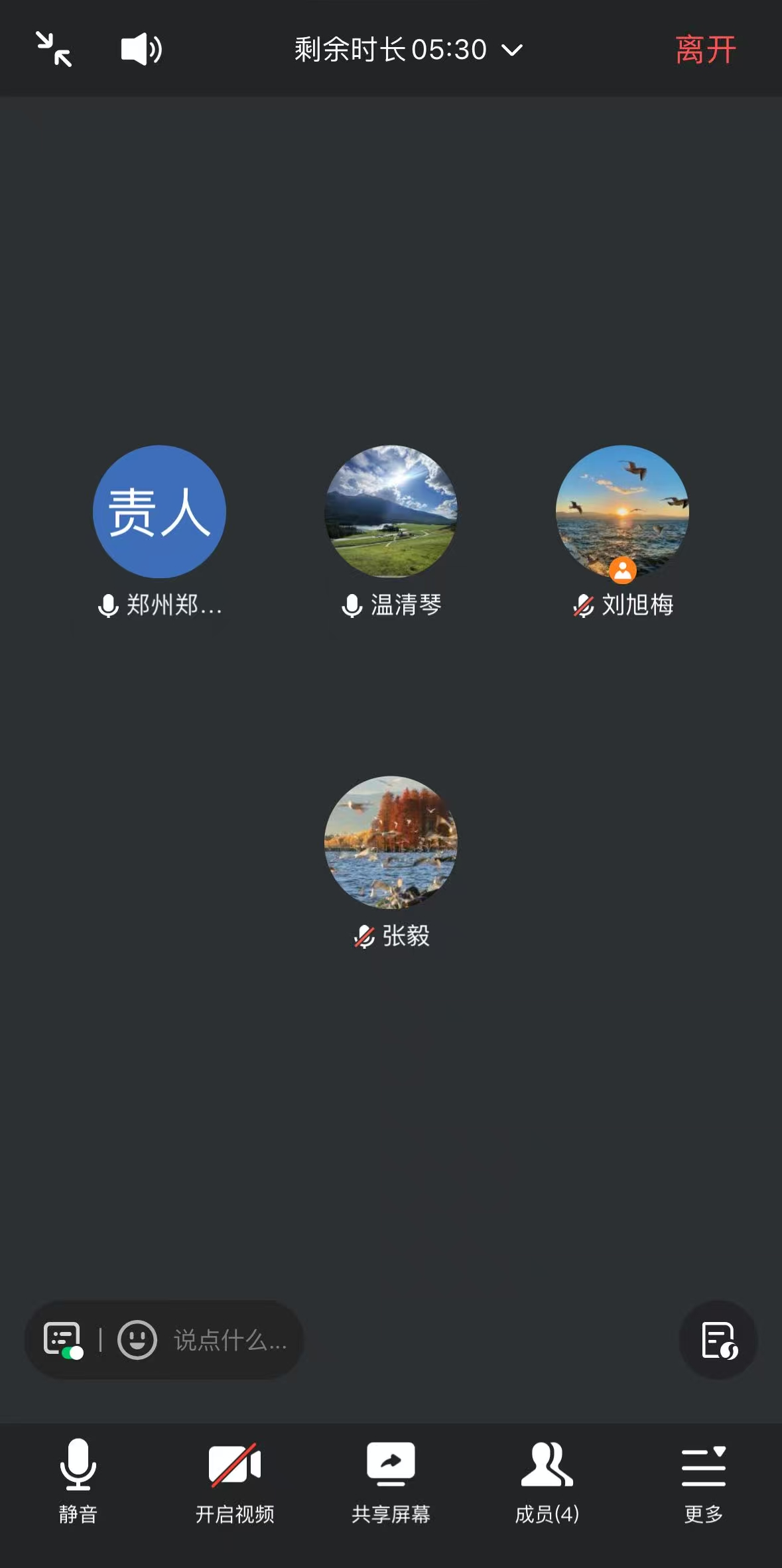
Task: Open 郑州郑… participant avatar
Action: 159,511
